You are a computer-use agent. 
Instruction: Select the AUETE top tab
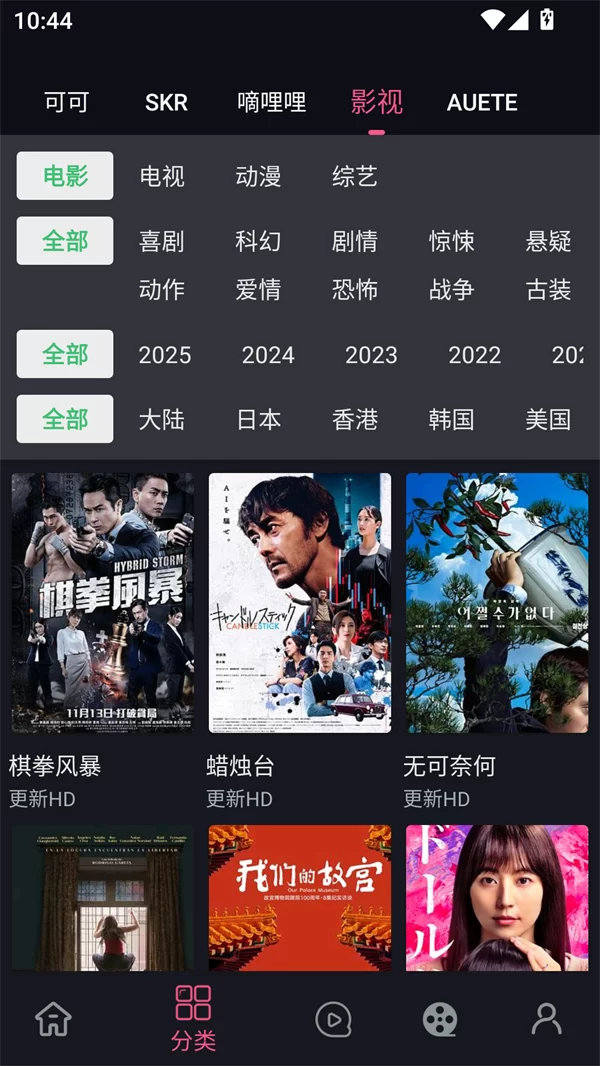tap(482, 102)
